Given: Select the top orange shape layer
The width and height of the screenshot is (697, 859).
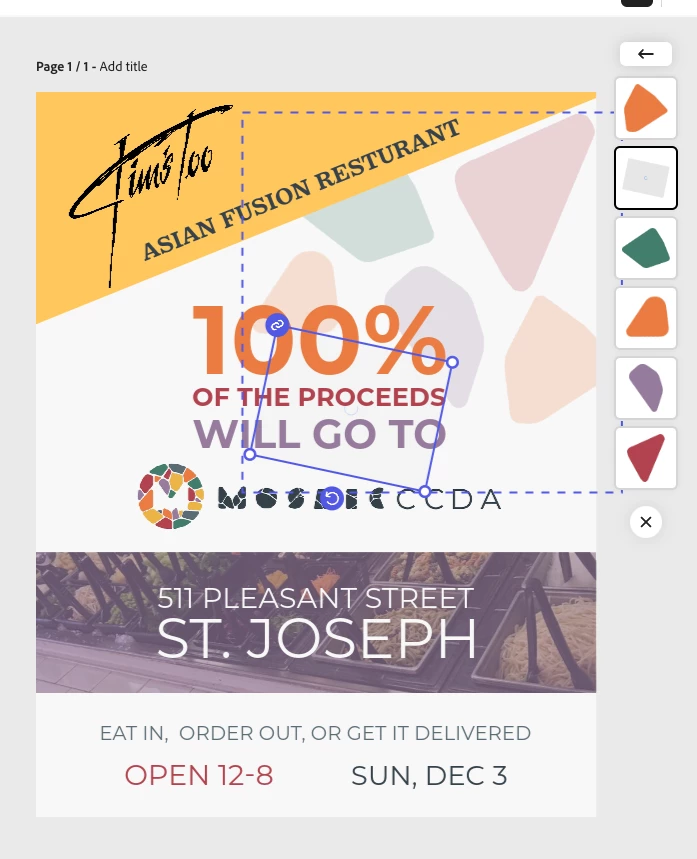Looking at the screenshot, I should (646, 108).
